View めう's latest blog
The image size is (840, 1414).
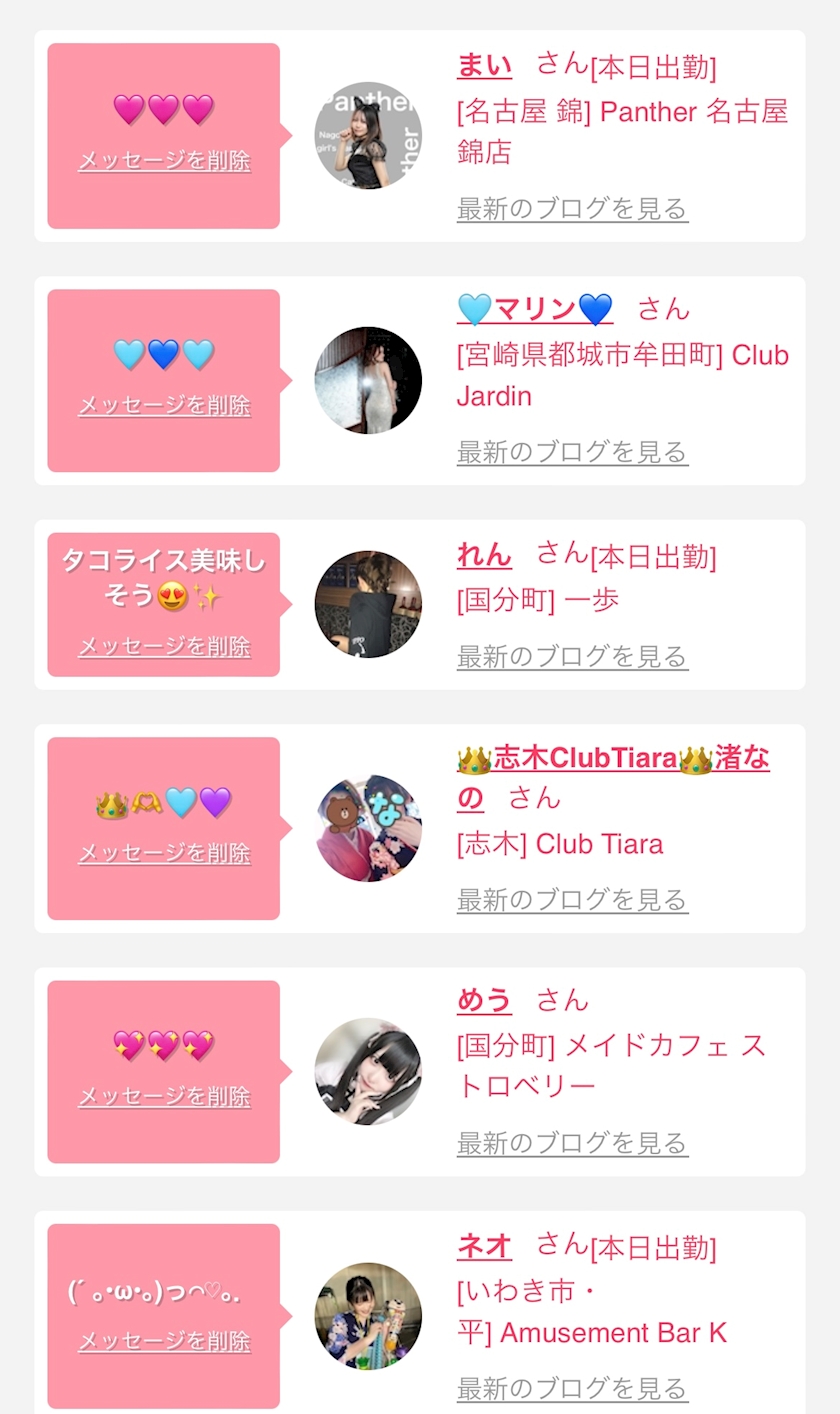click(572, 1142)
